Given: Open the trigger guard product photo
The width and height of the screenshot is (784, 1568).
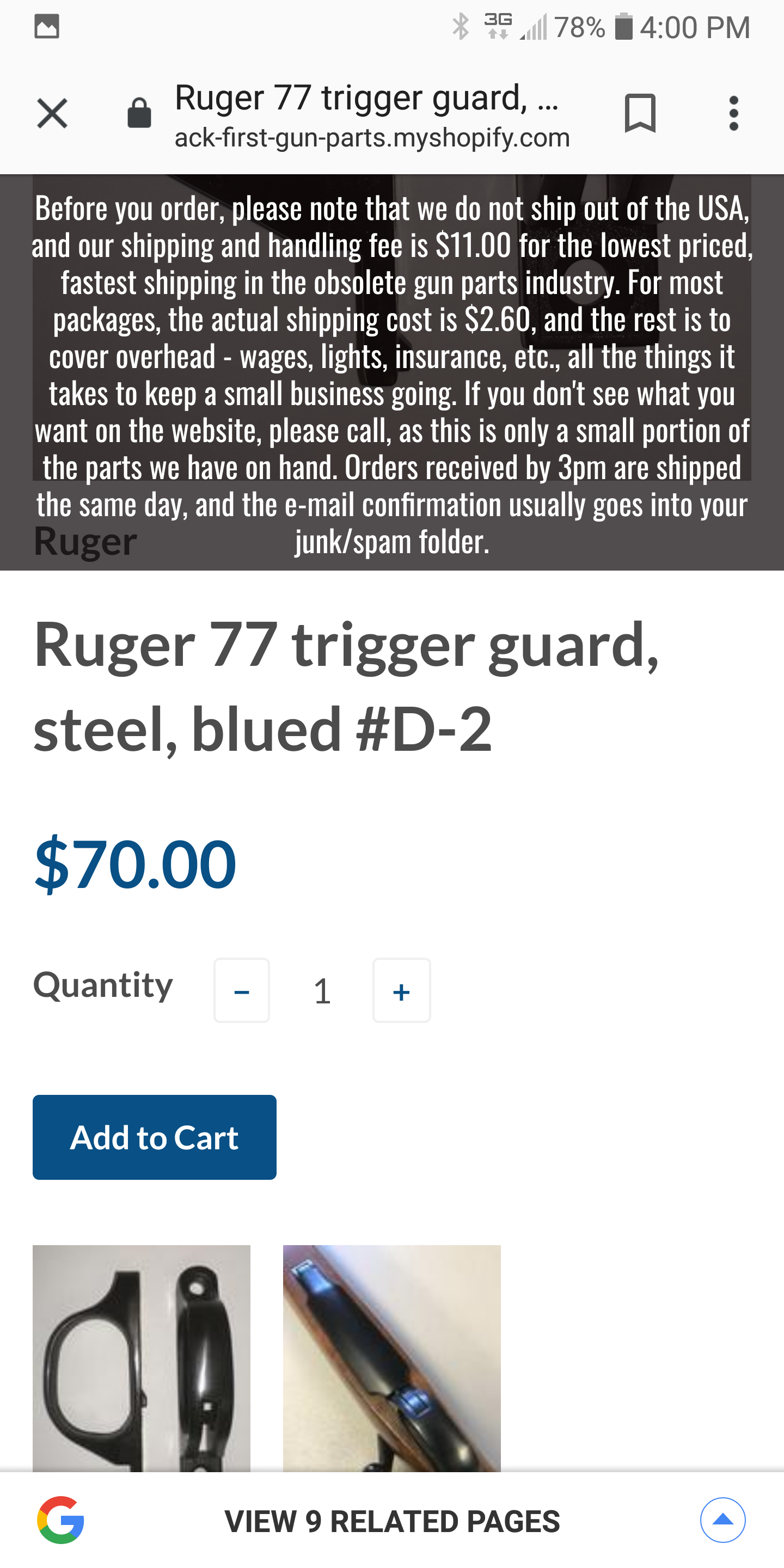Looking at the screenshot, I should tap(141, 1358).
